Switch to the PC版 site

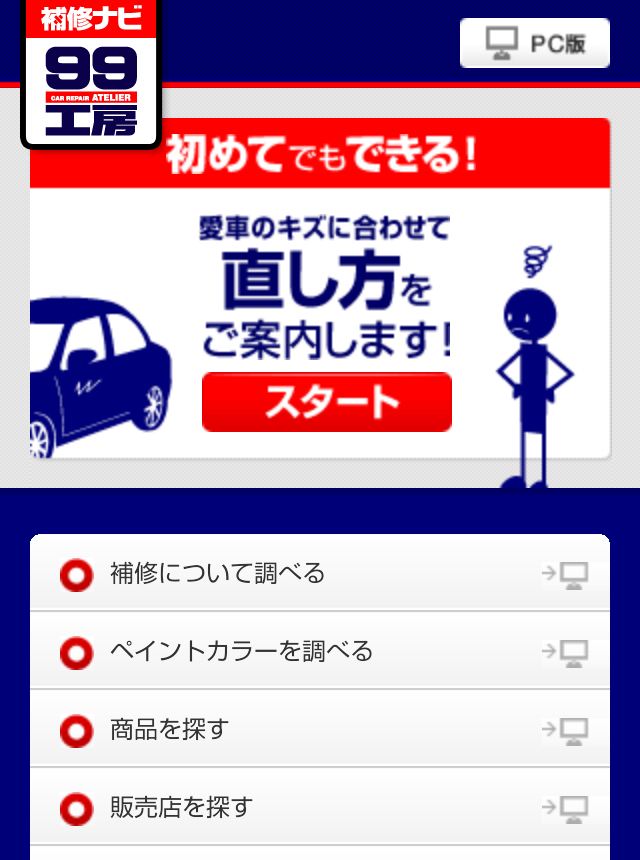[535, 43]
